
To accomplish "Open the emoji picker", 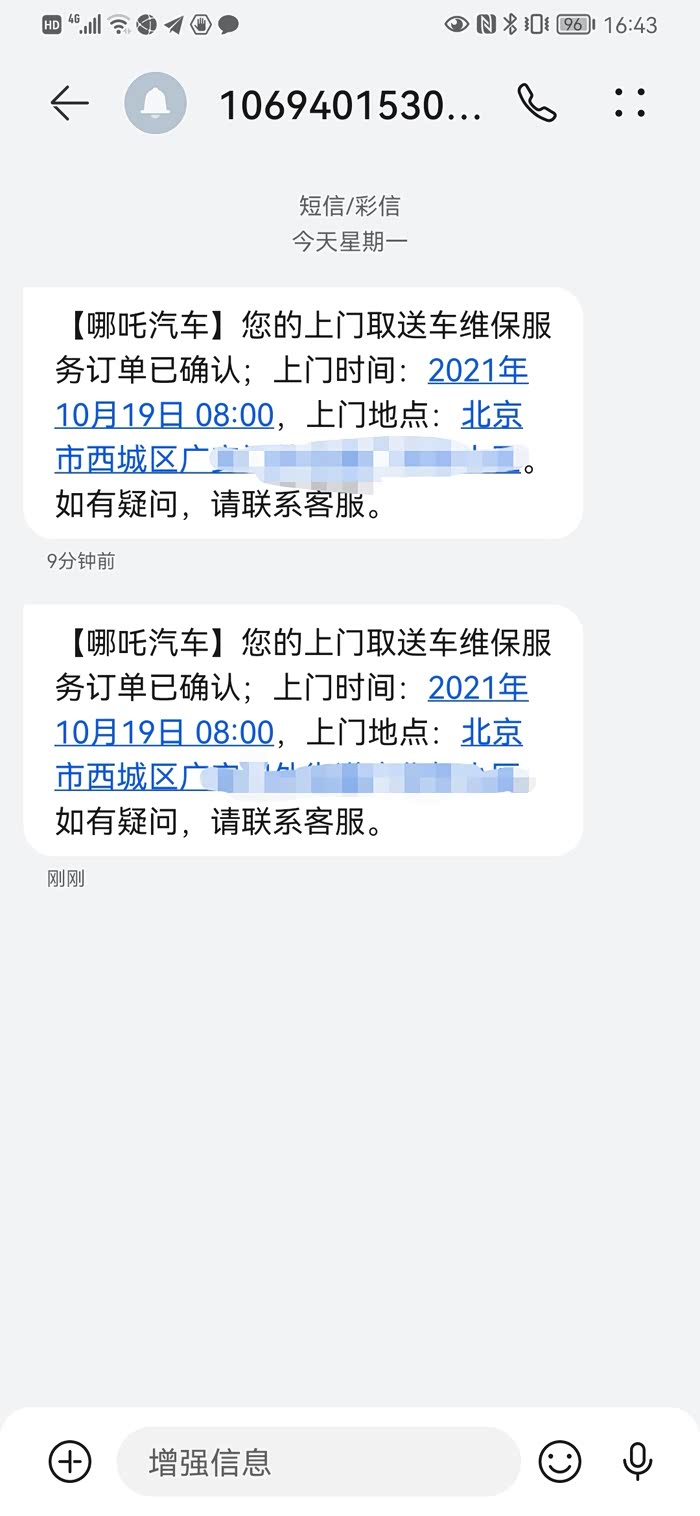I will pos(560,1462).
